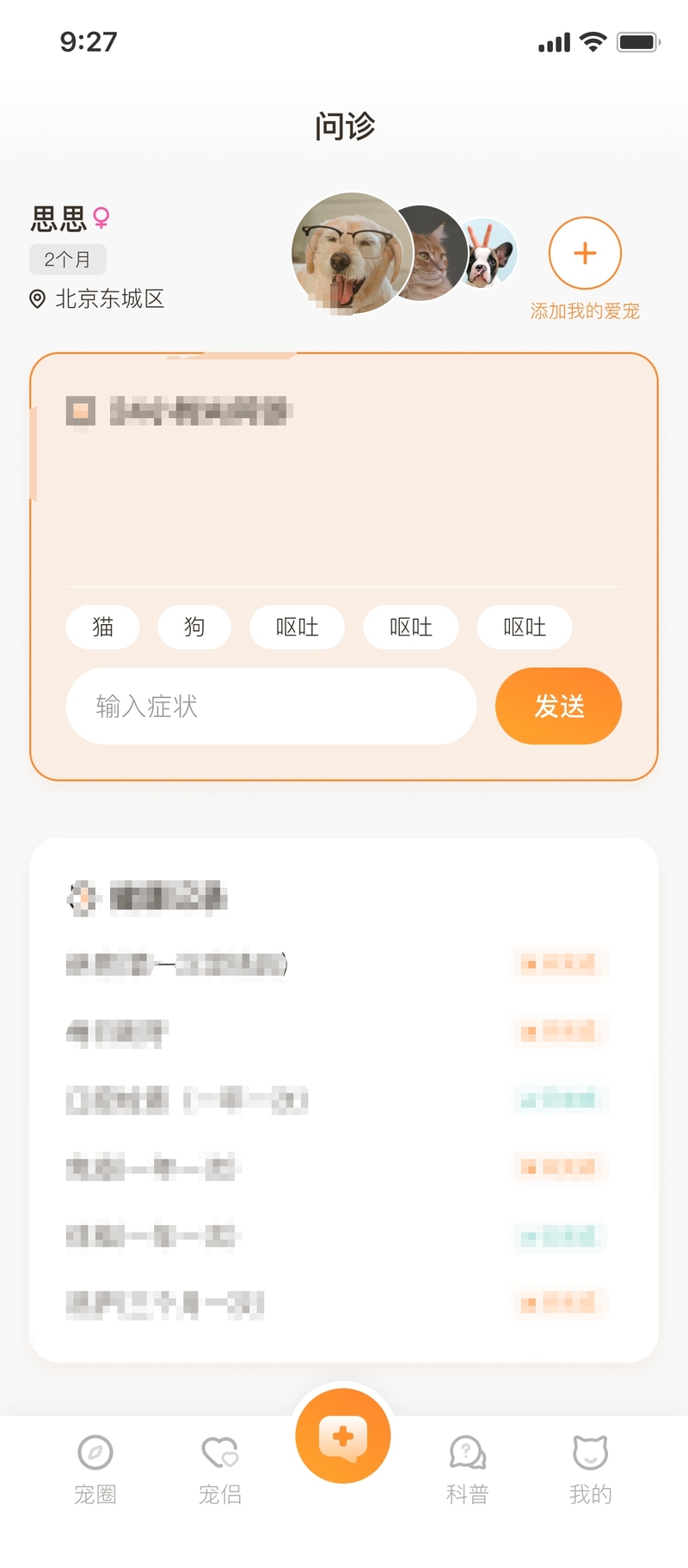
Task: Switch to the 科普 tab
Action: (x=467, y=1470)
